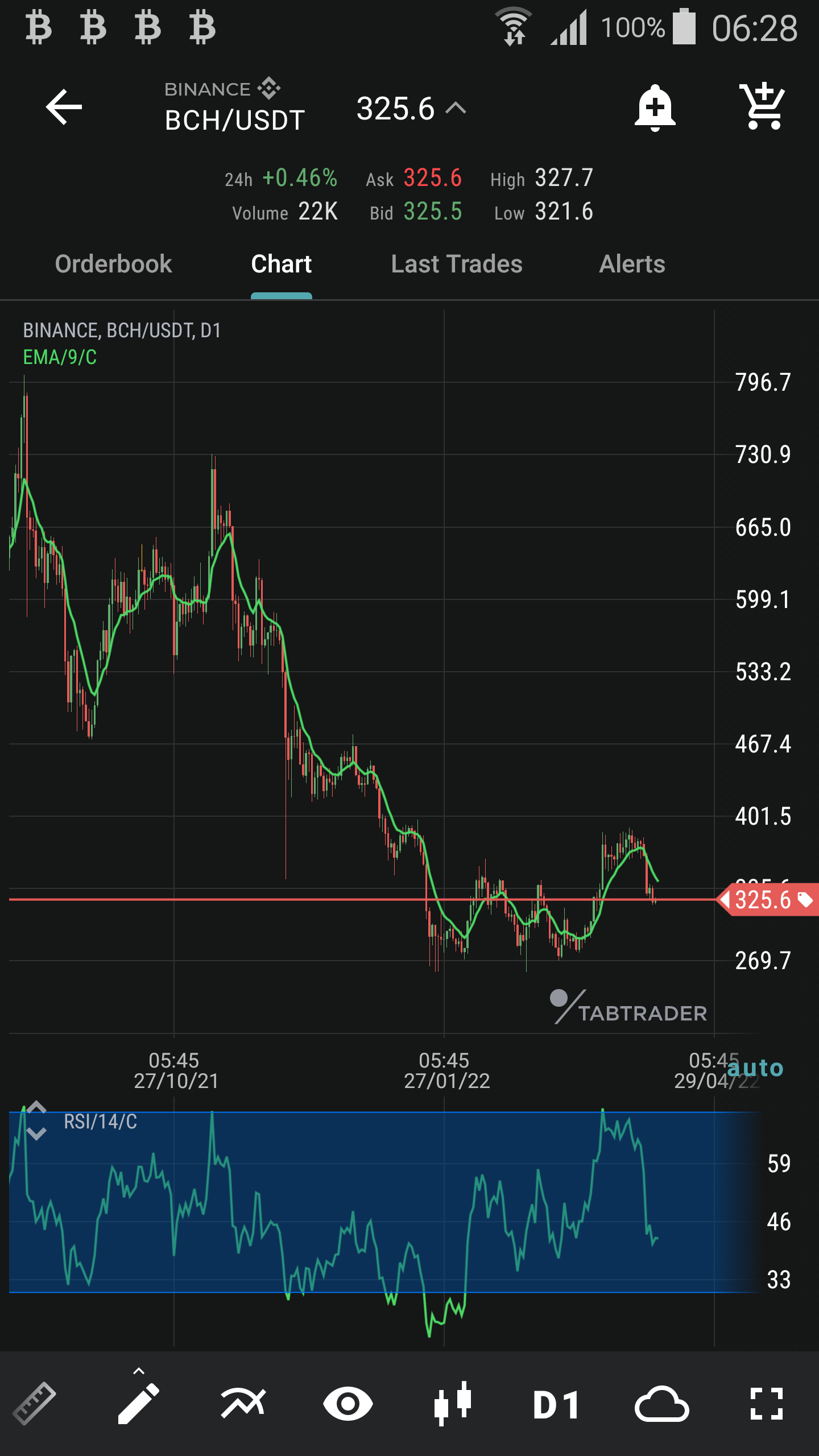
Task: Switch to the Last Trades tab
Action: (457, 264)
